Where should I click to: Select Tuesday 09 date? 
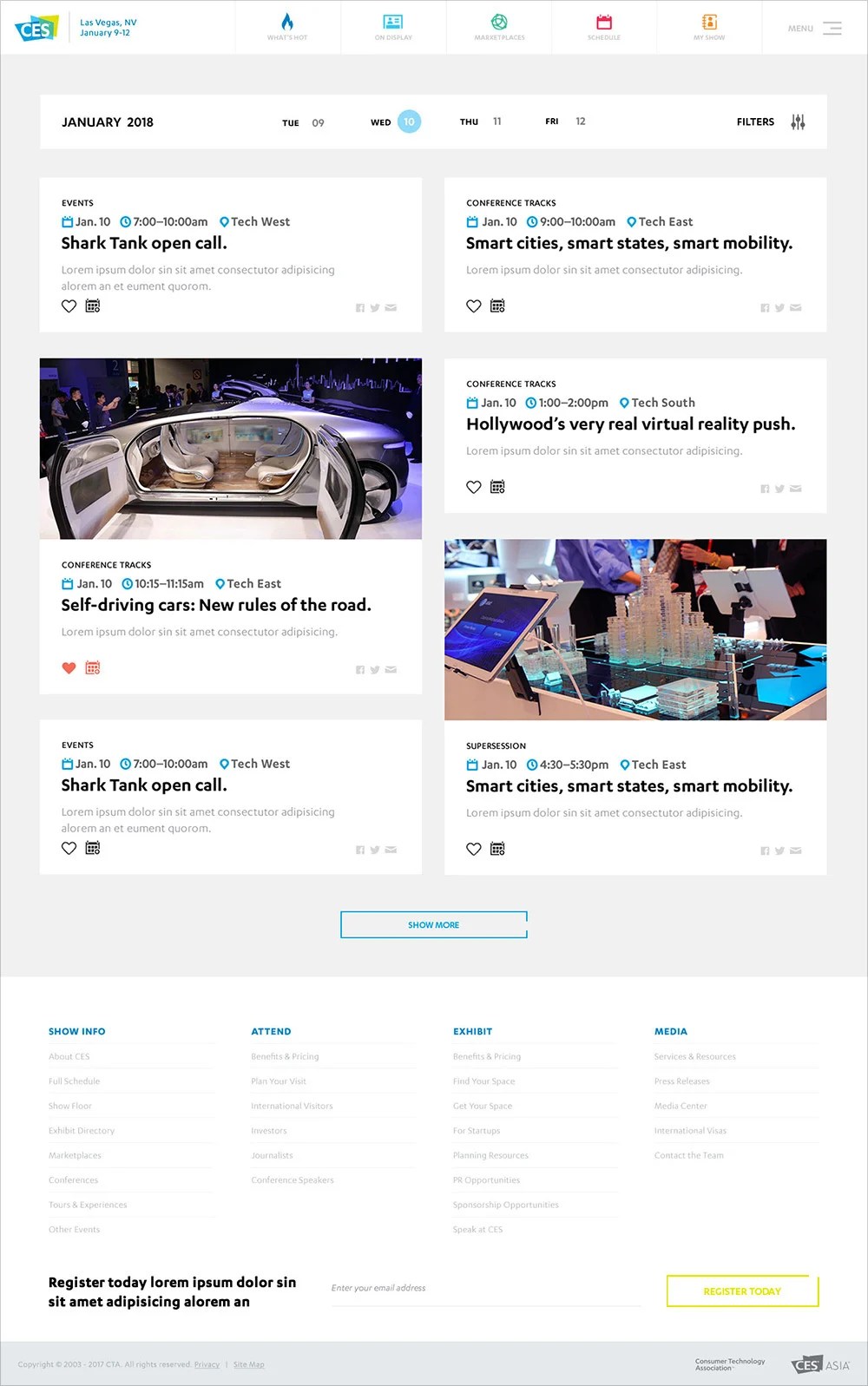pos(304,122)
